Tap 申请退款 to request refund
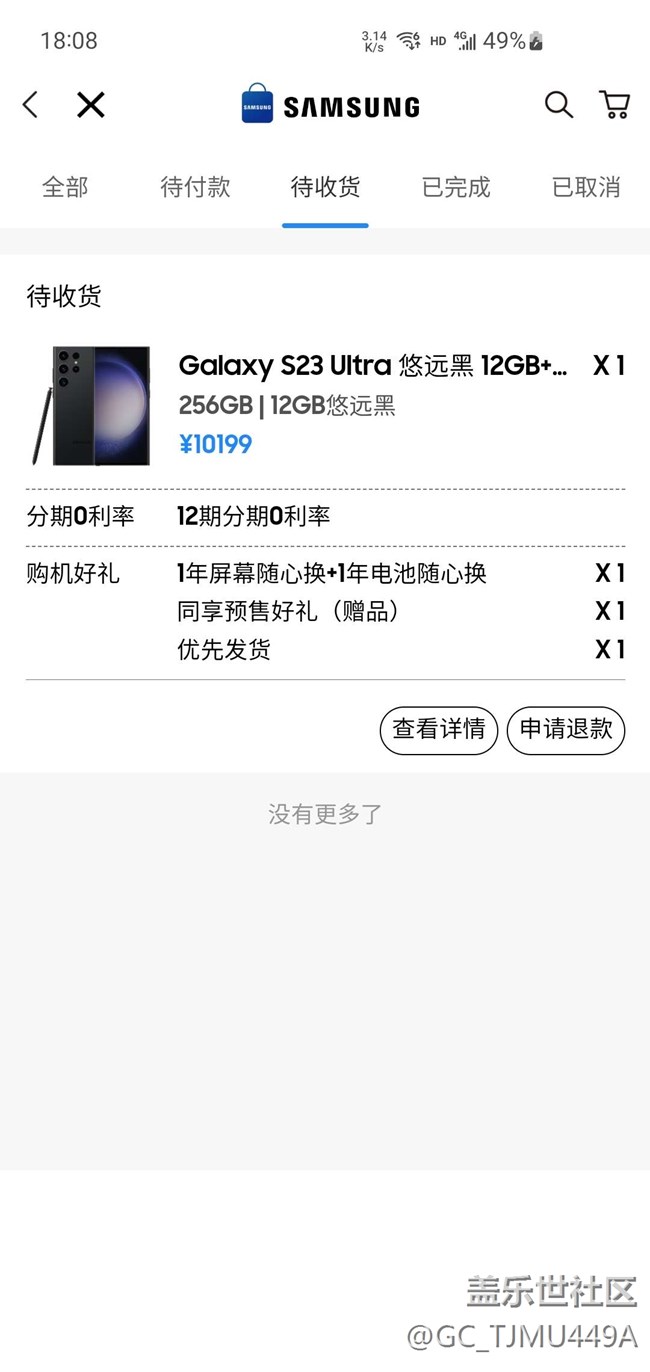 [x=566, y=729]
